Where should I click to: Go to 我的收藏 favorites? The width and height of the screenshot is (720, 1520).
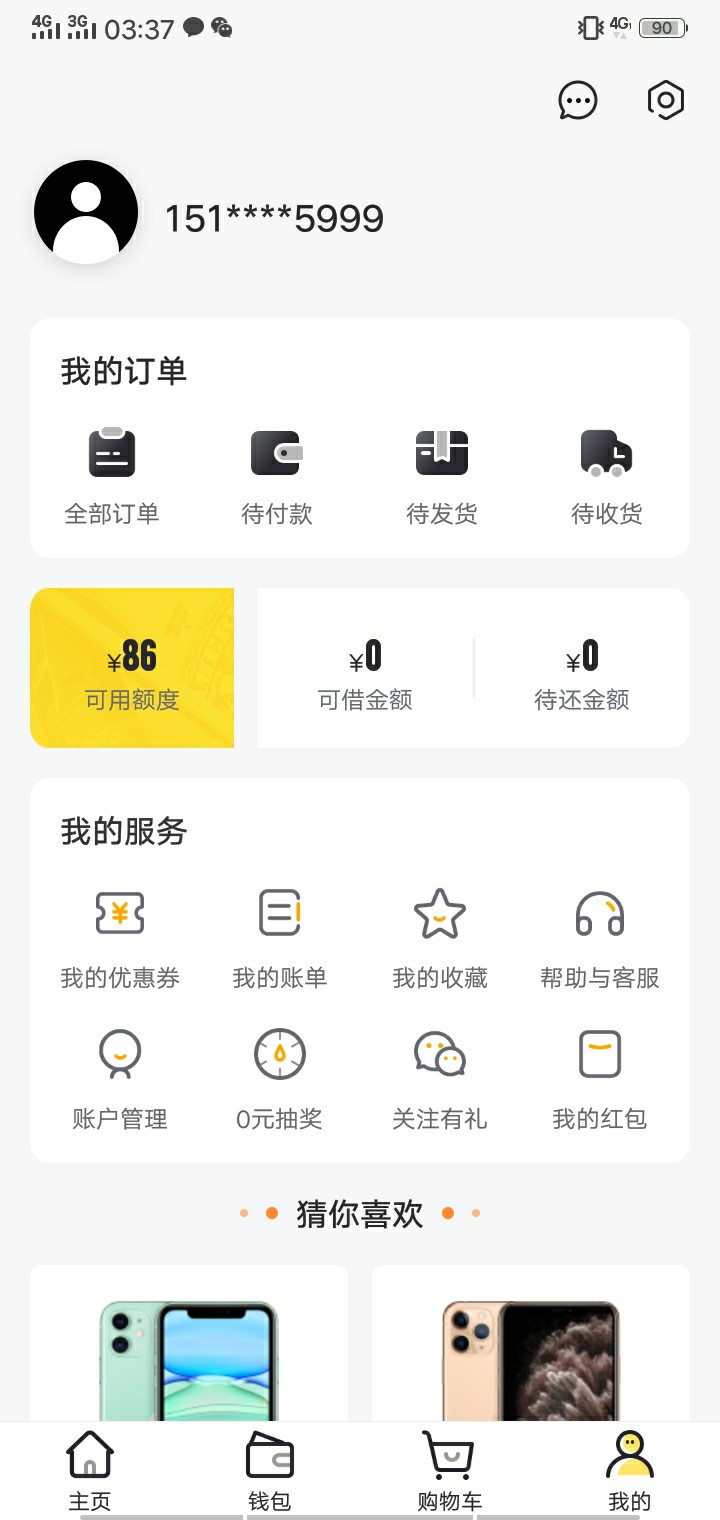[x=440, y=940]
